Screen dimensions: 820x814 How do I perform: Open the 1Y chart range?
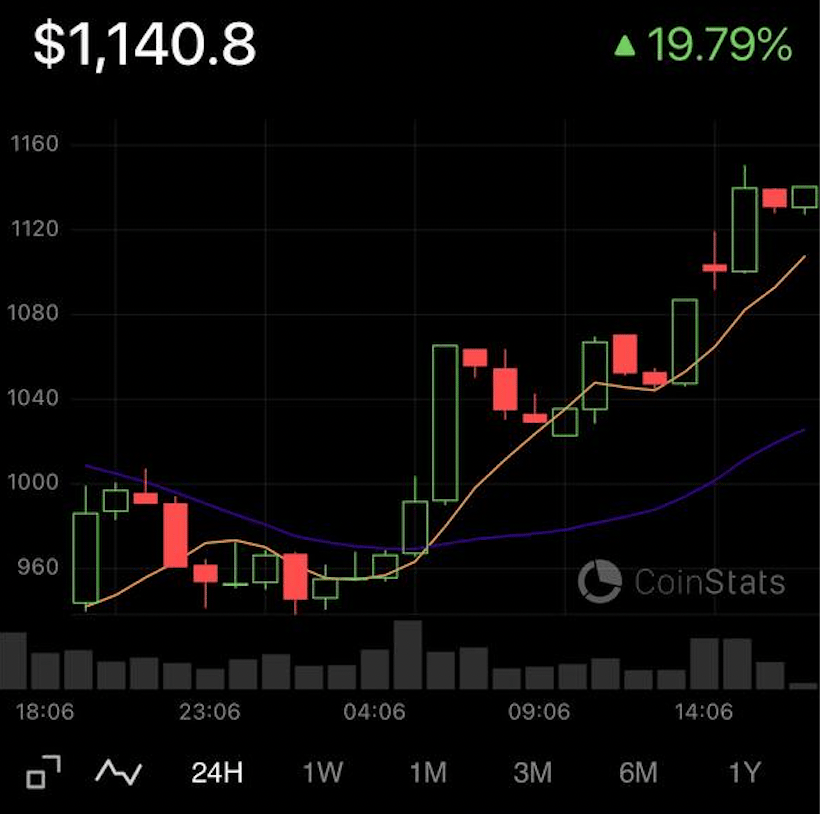tap(743, 773)
